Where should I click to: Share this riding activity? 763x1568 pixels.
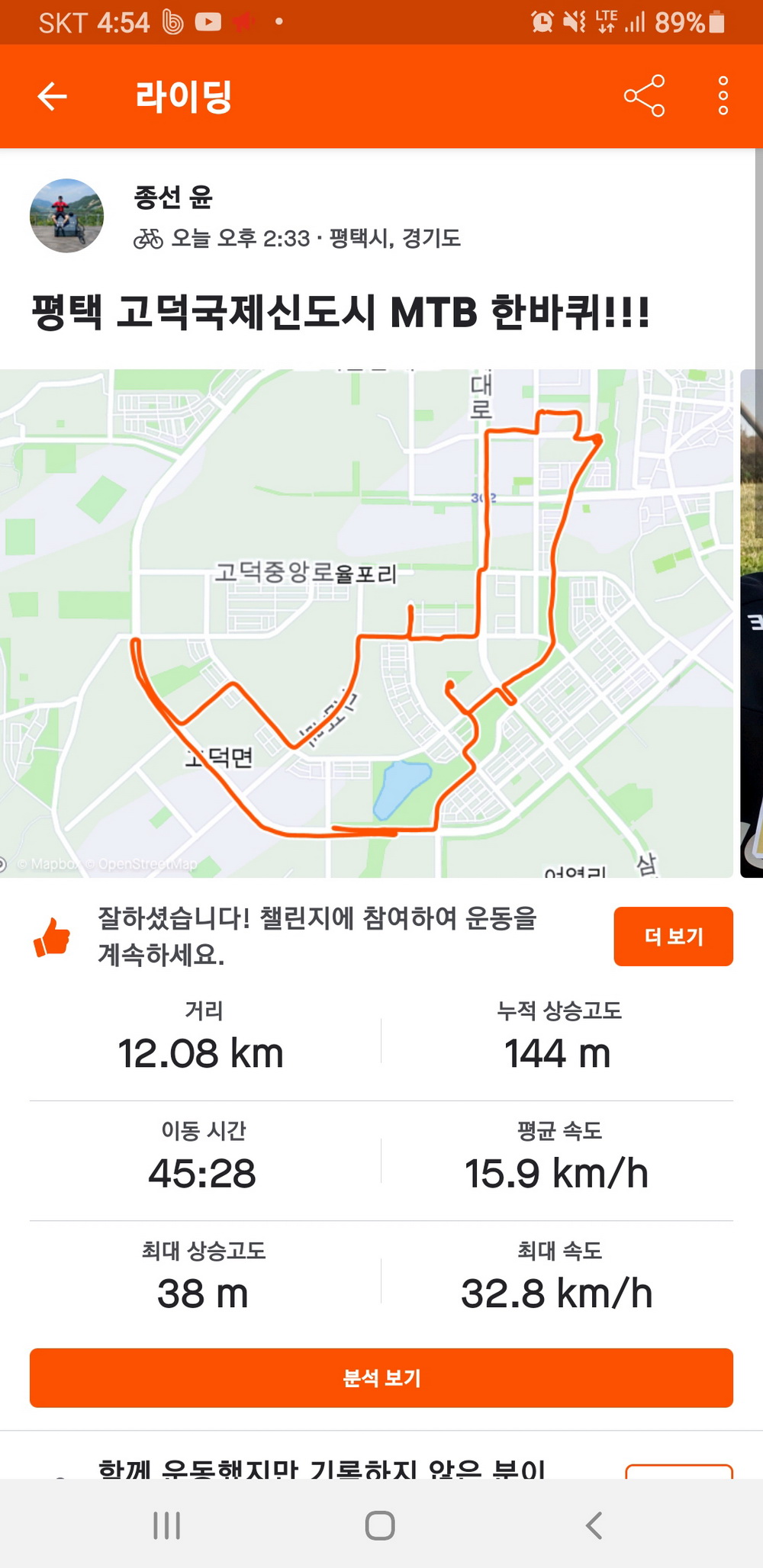[x=644, y=96]
